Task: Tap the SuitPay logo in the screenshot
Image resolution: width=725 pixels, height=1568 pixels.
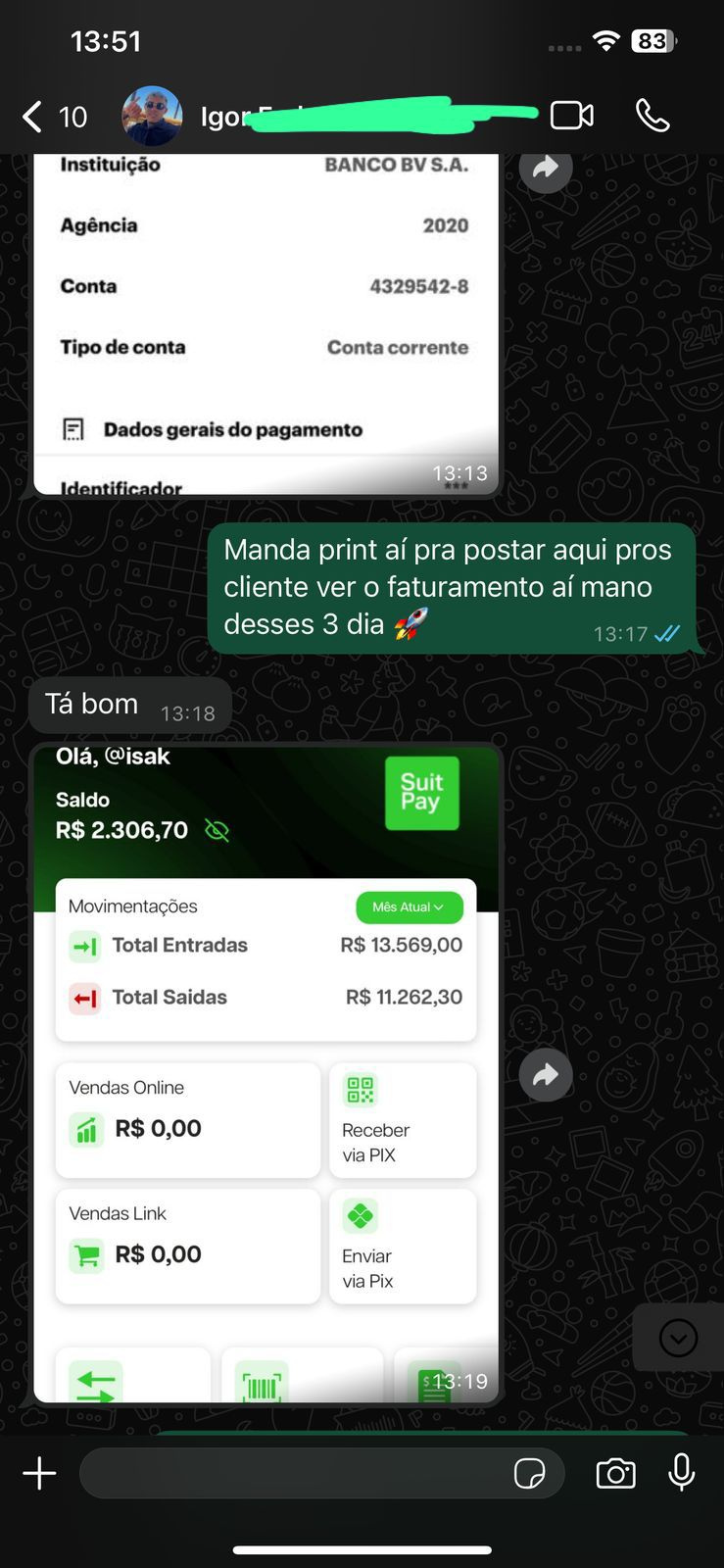Action: 421,793
